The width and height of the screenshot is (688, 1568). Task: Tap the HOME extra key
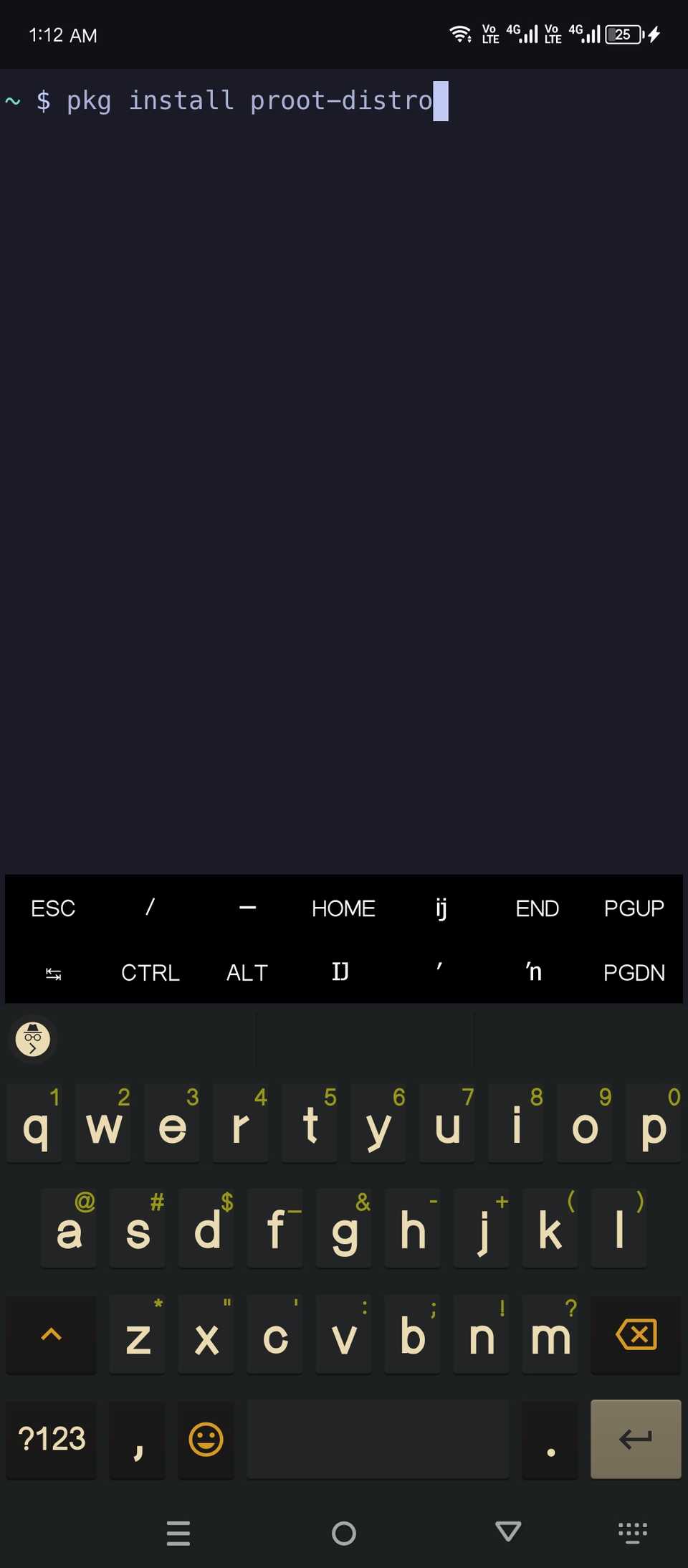[343, 908]
